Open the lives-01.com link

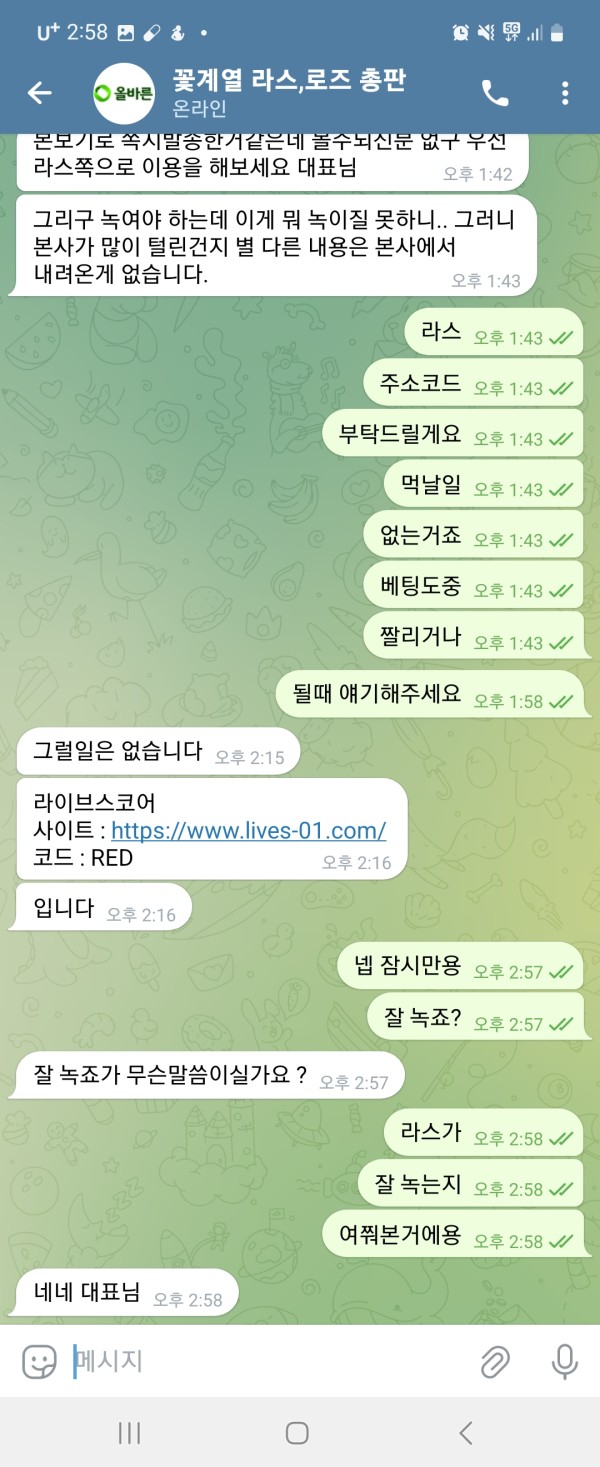[x=248, y=830]
